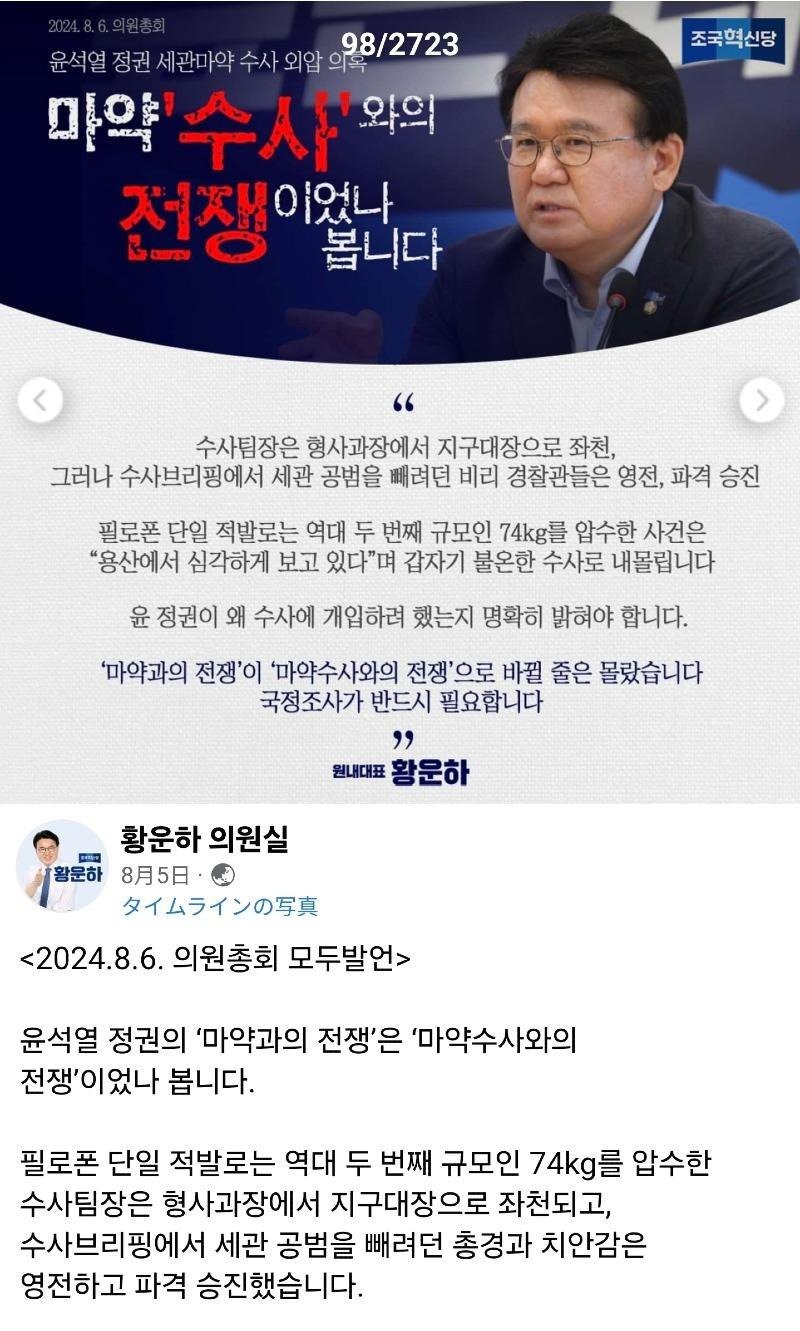Open 황운하 의원실 profile picture
This screenshot has height=1331, width=800.
point(62,865)
